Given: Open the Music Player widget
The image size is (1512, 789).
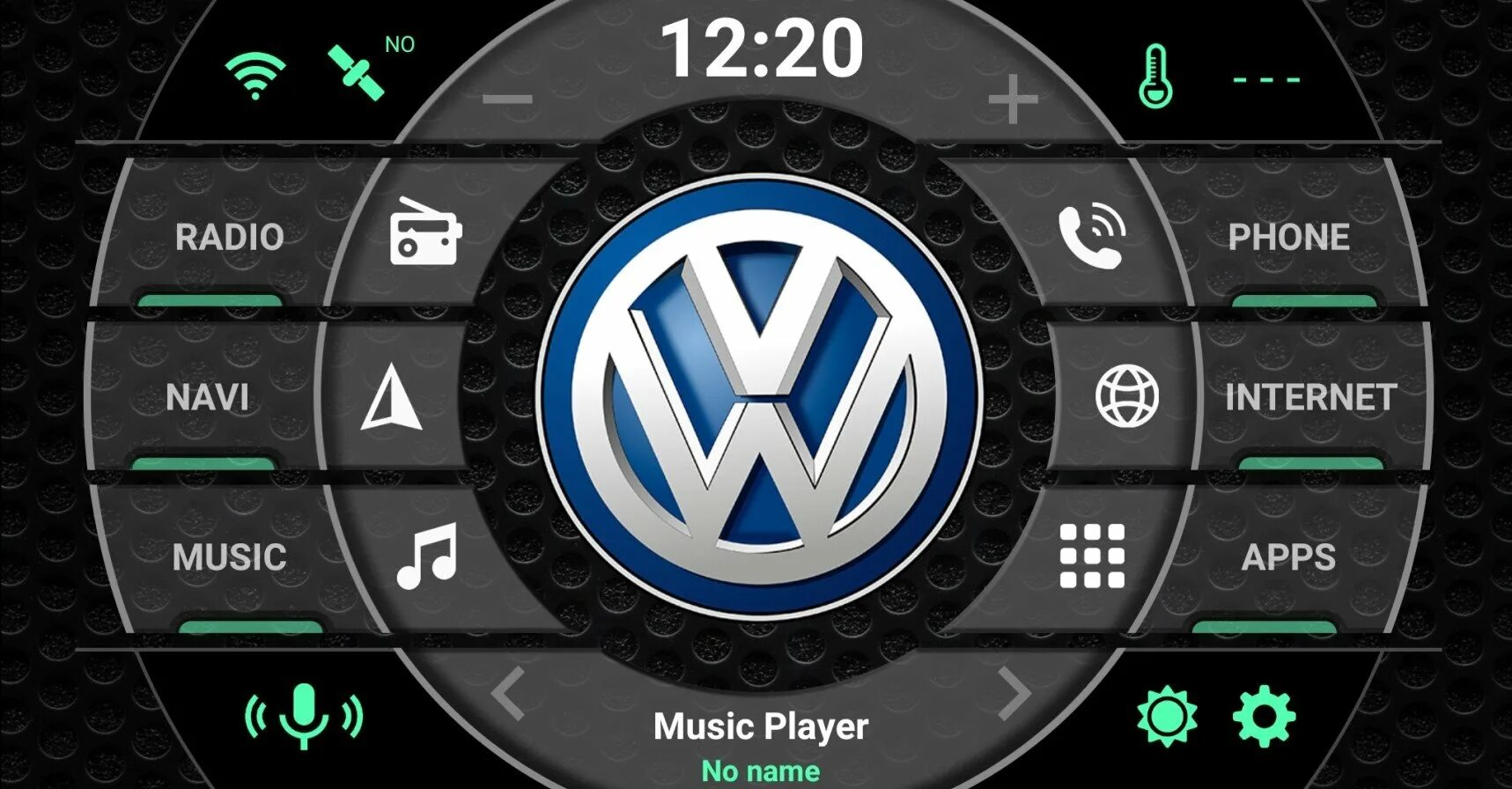Looking at the screenshot, I should pos(761,727).
